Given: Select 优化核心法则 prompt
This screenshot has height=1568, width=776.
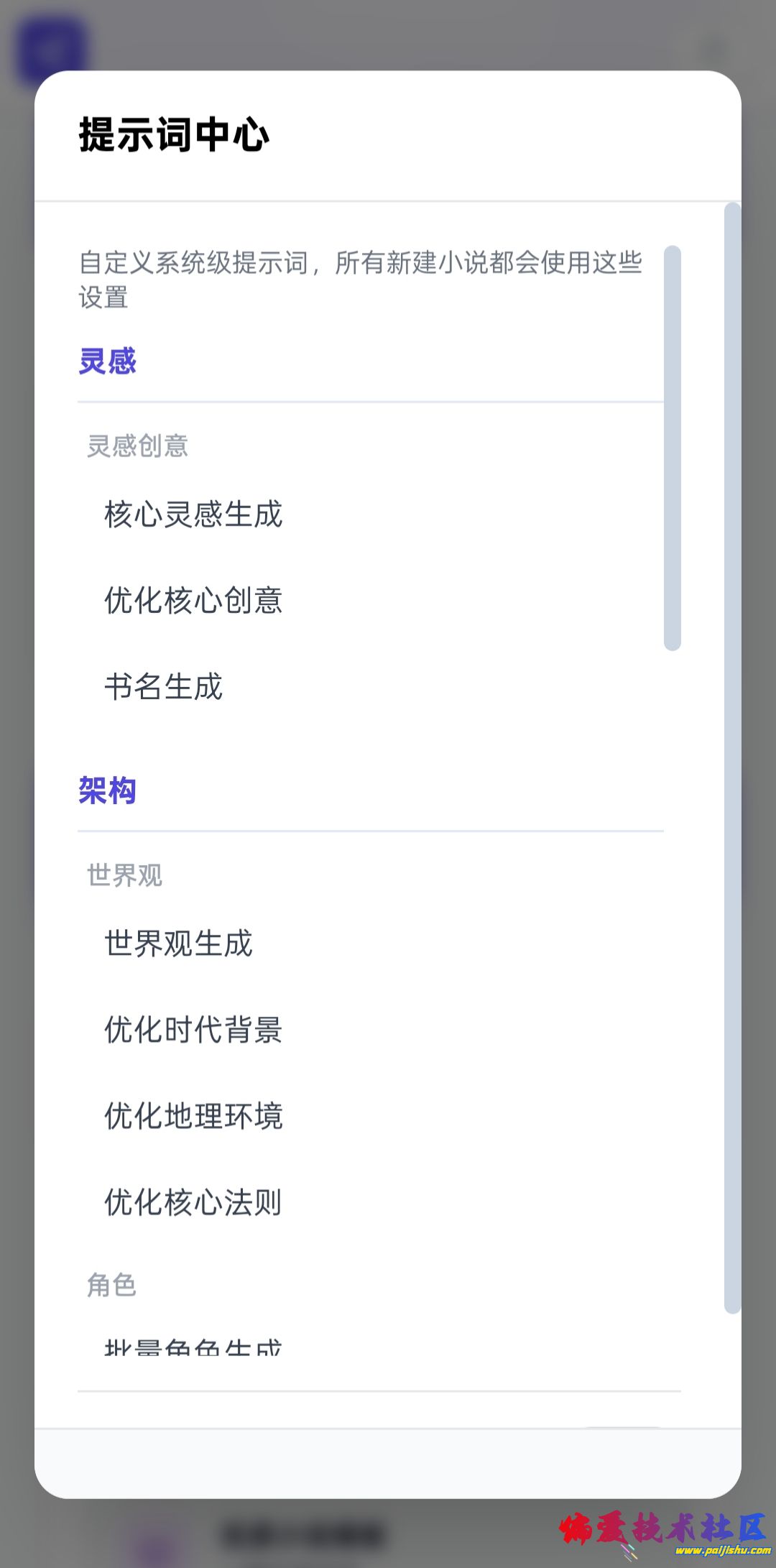Looking at the screenshot, I should 193,1202.
